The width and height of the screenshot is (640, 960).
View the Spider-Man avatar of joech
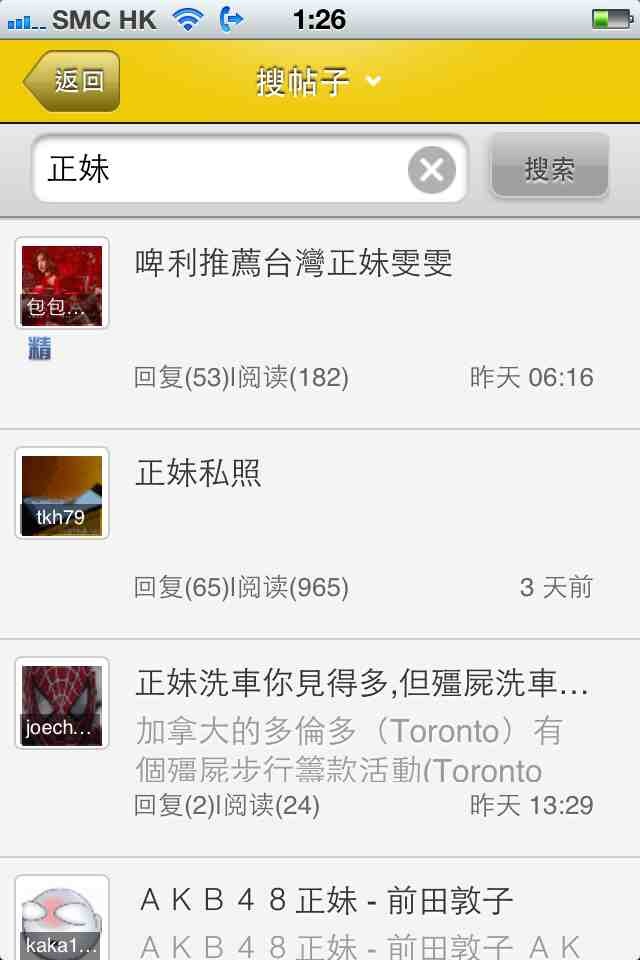tap(62, 703)
